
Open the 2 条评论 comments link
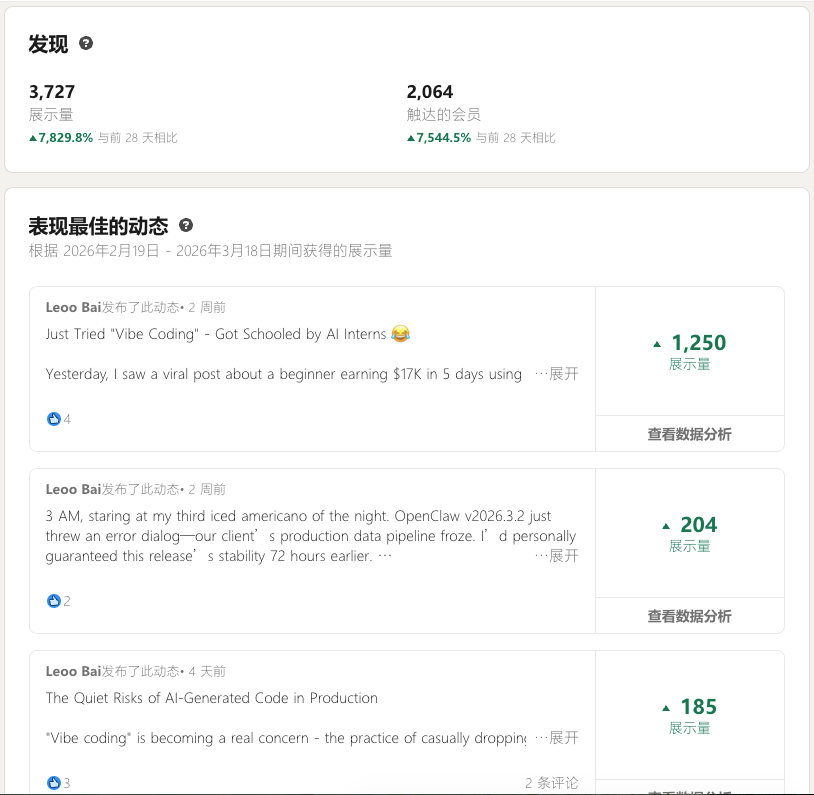click(x=551, y=783)
